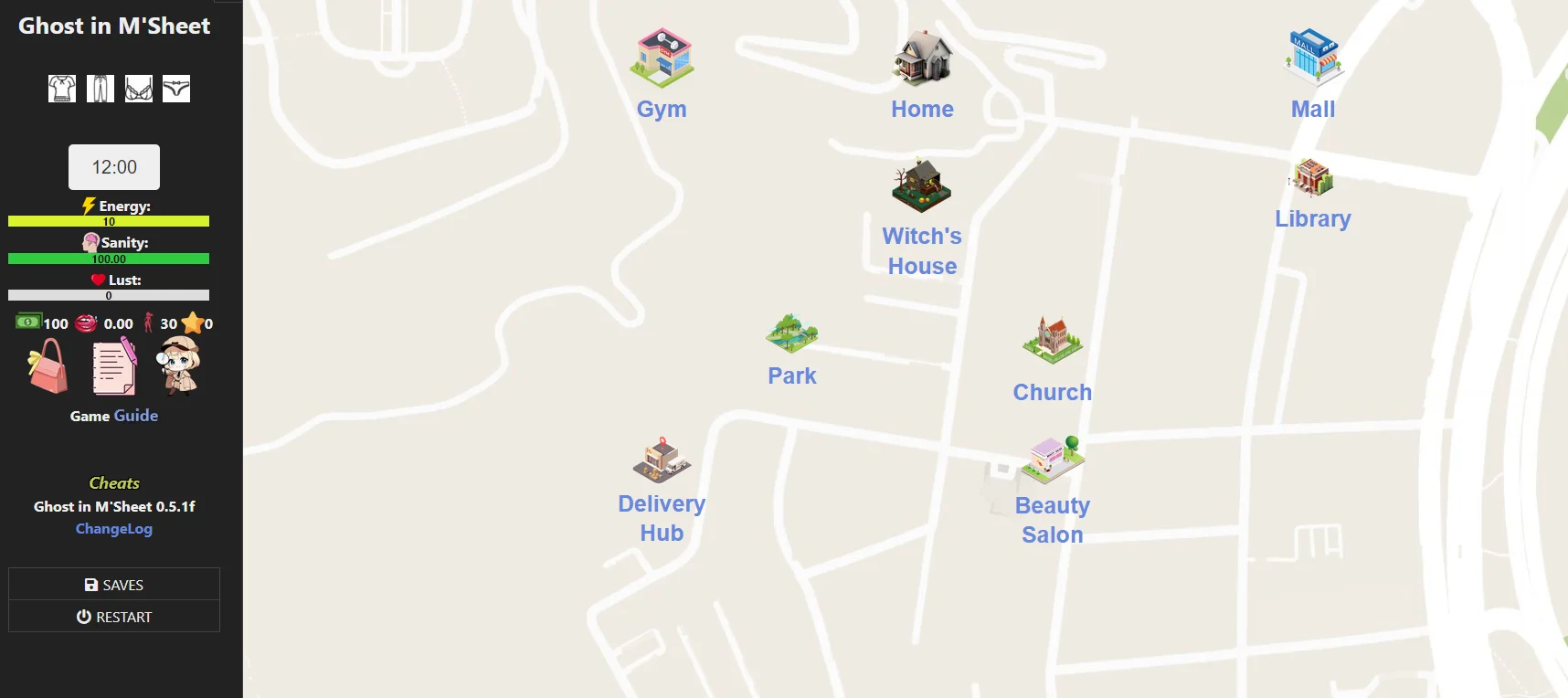
Task: Enter the Witch's House
Action: [922, 250]
